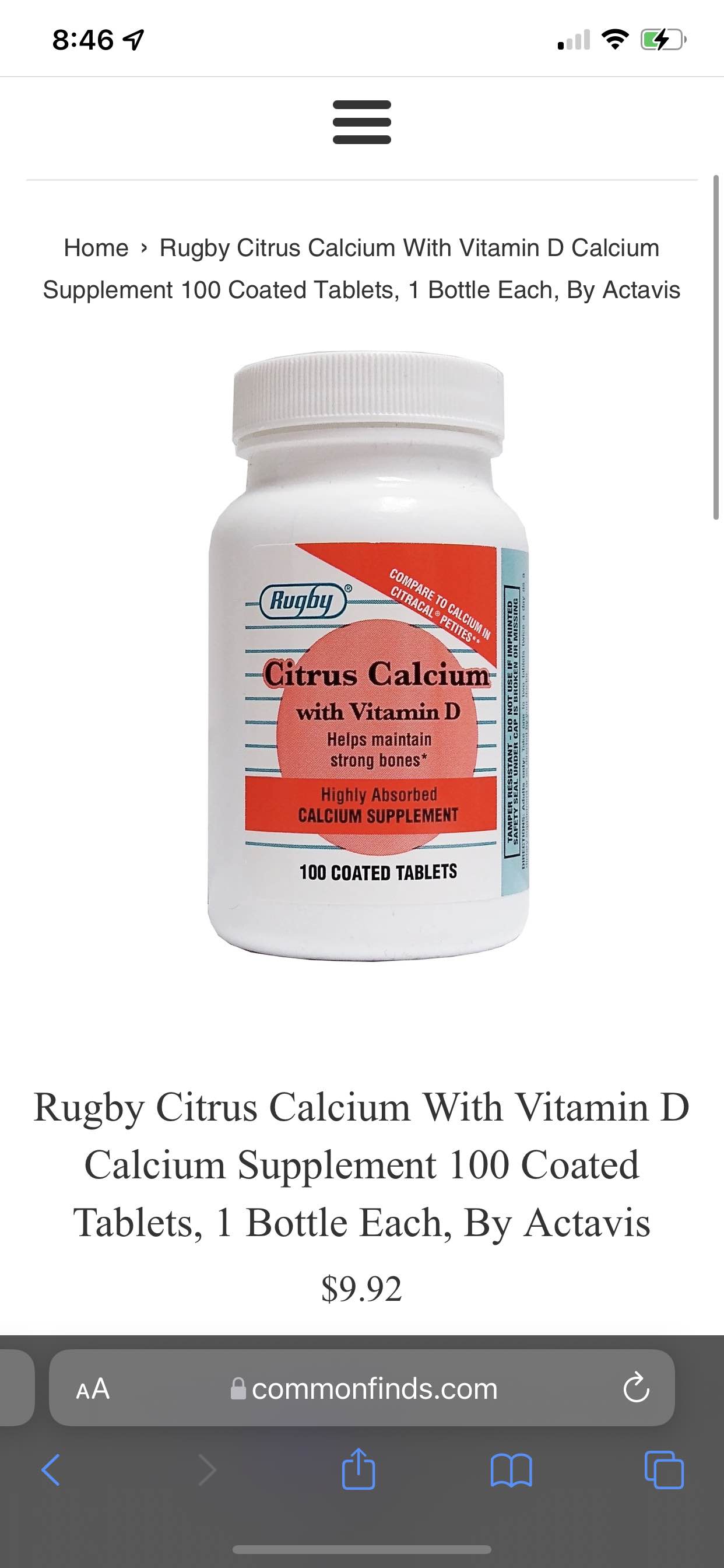Screen dimensions: 724x1568
Task: Show all open tabs
Action: point(664,1471)
